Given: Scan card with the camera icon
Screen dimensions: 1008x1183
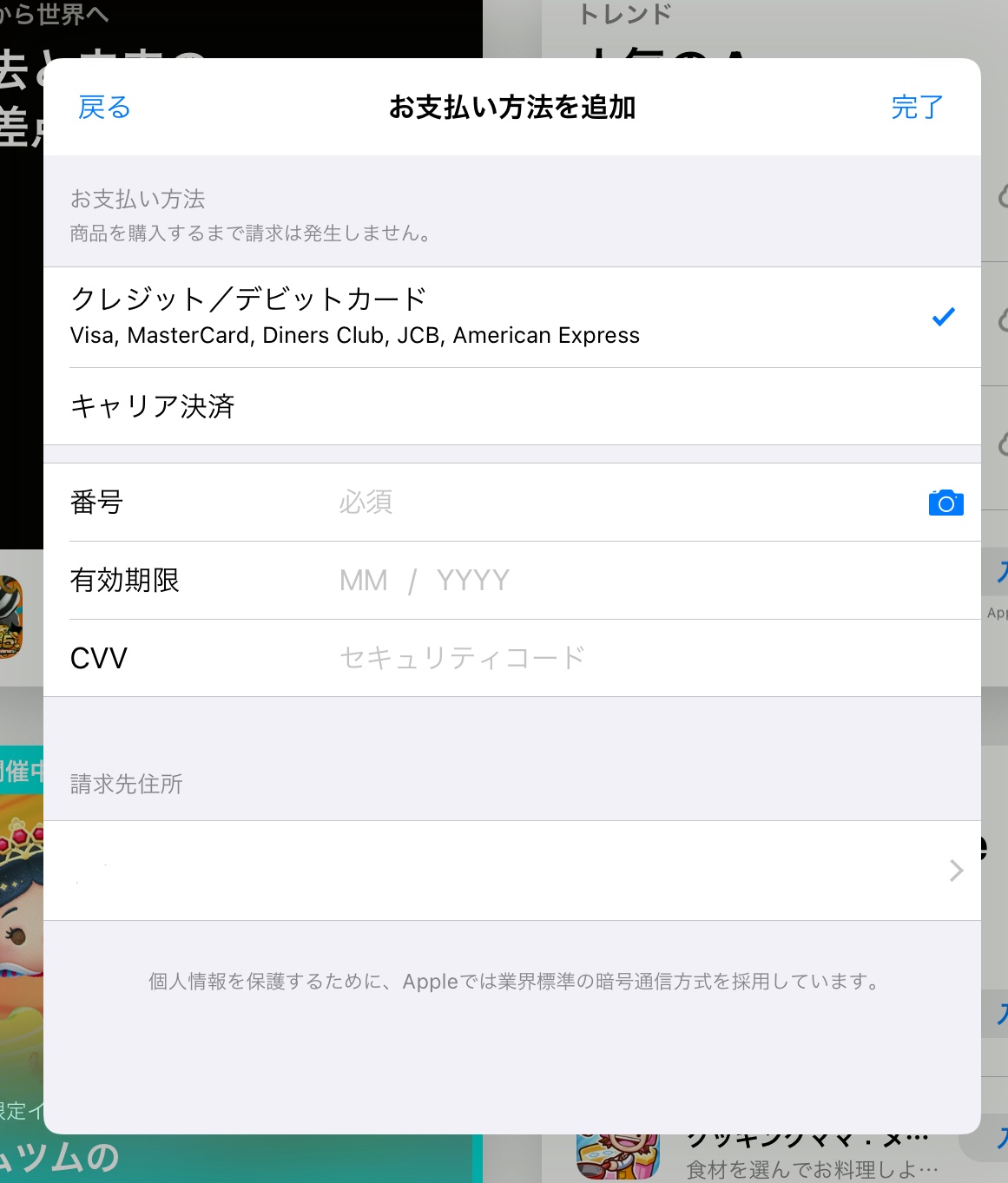Looking at the screenshot, I should (945, 503).
